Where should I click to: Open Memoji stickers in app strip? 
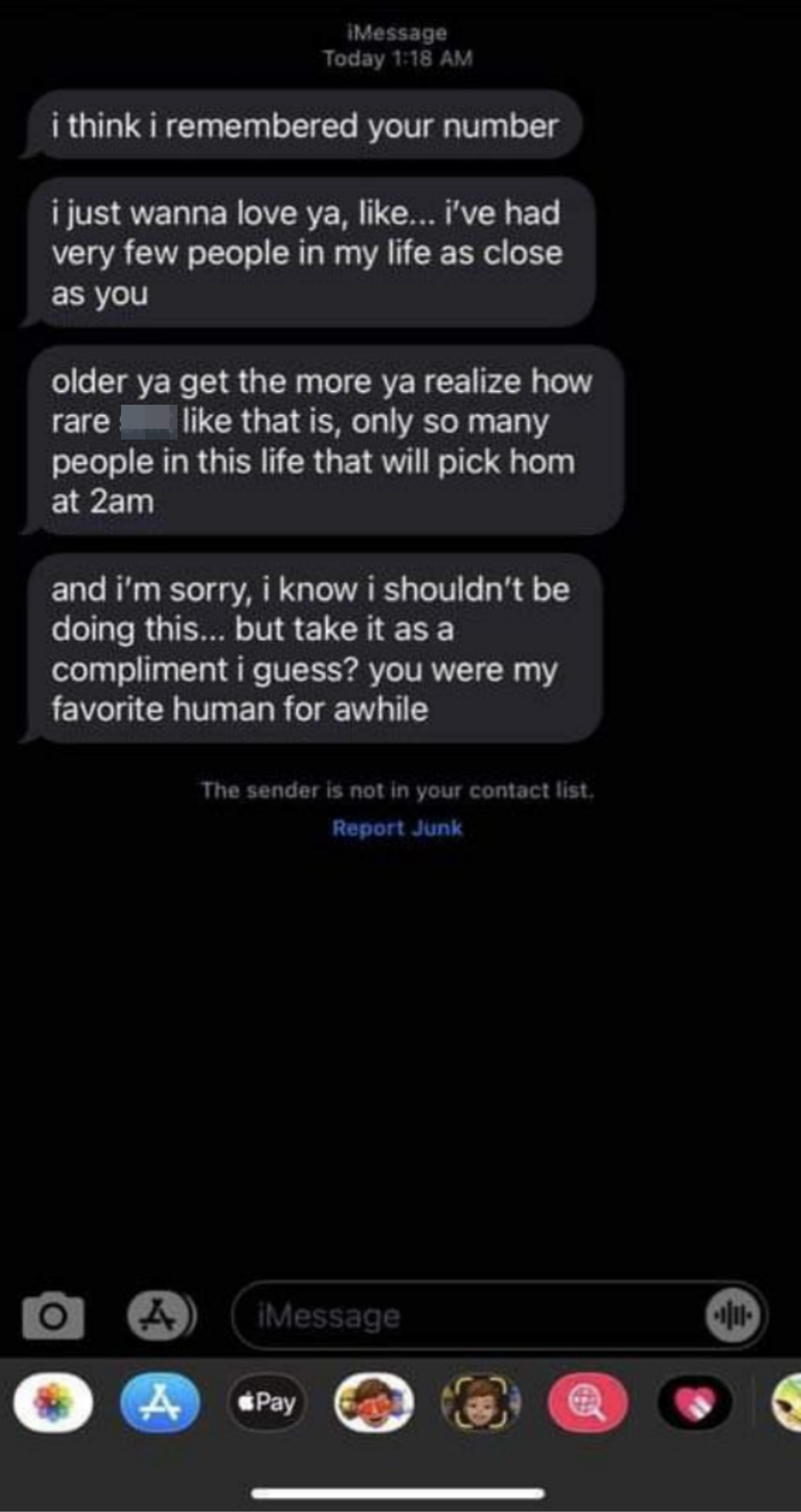(x=374, y=1403)
